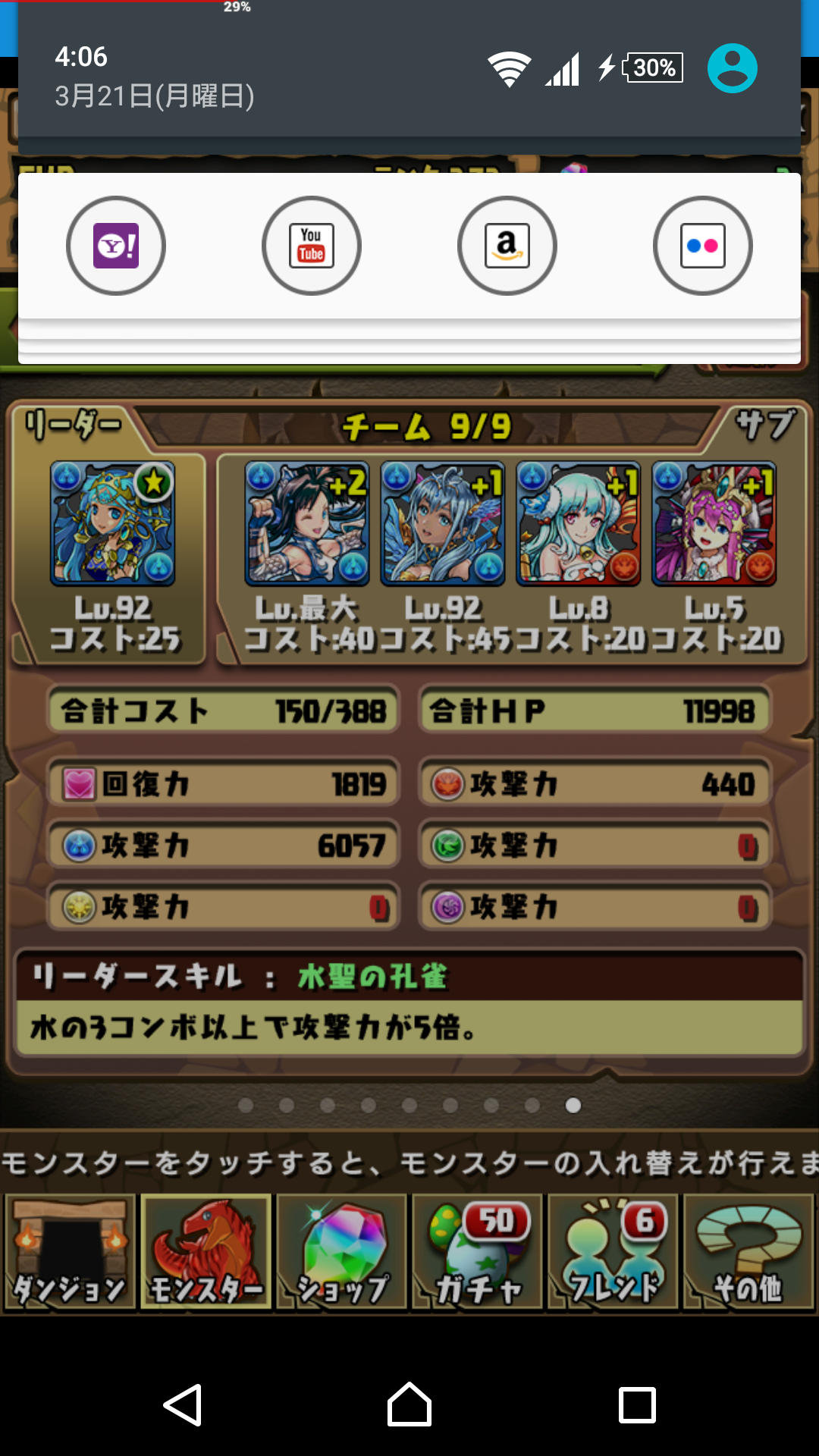Select the leader monster Lv.92 cost 25

(x=113, y=524)
